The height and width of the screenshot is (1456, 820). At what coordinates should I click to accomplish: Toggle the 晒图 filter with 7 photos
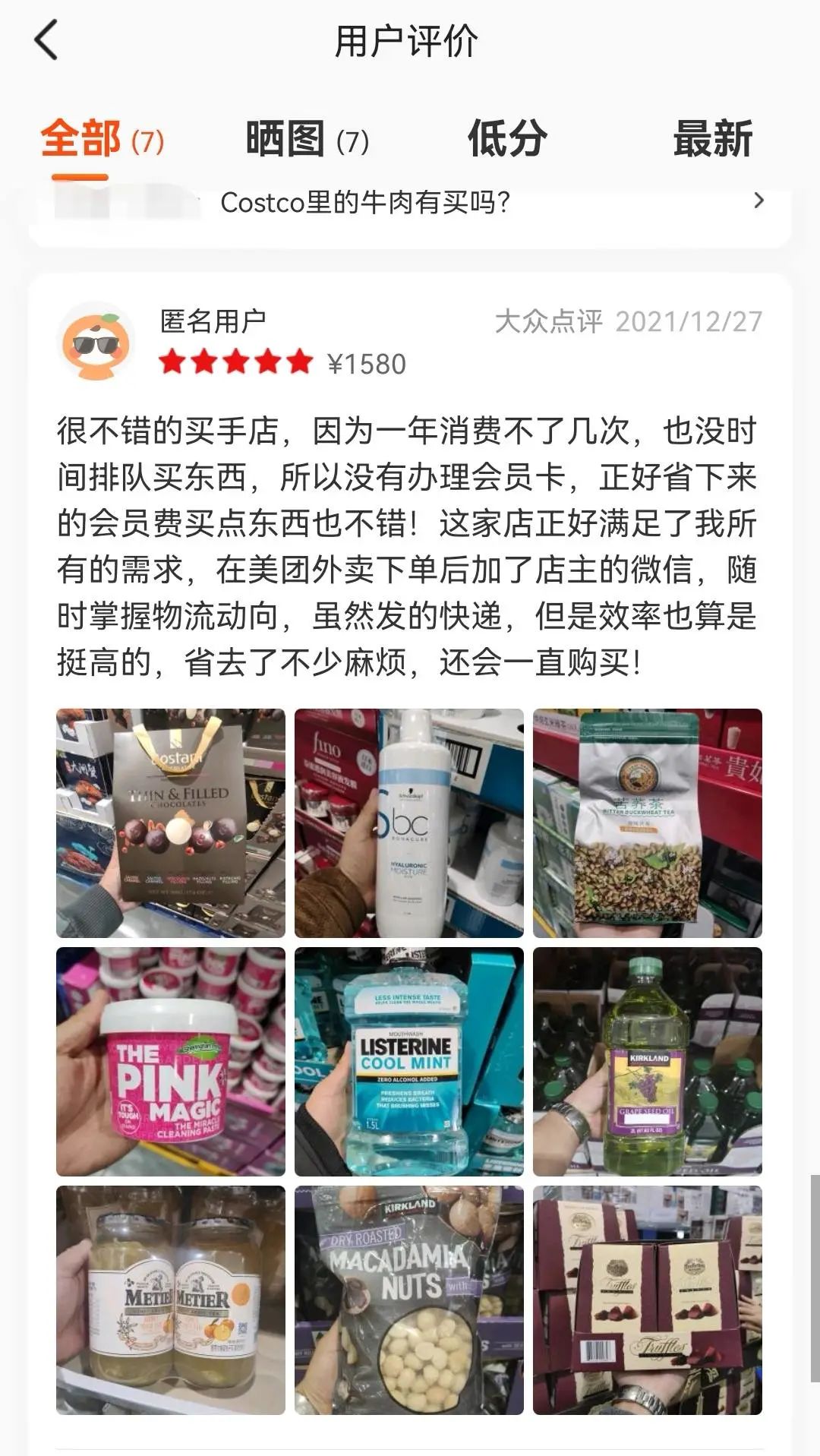(304, 139)
